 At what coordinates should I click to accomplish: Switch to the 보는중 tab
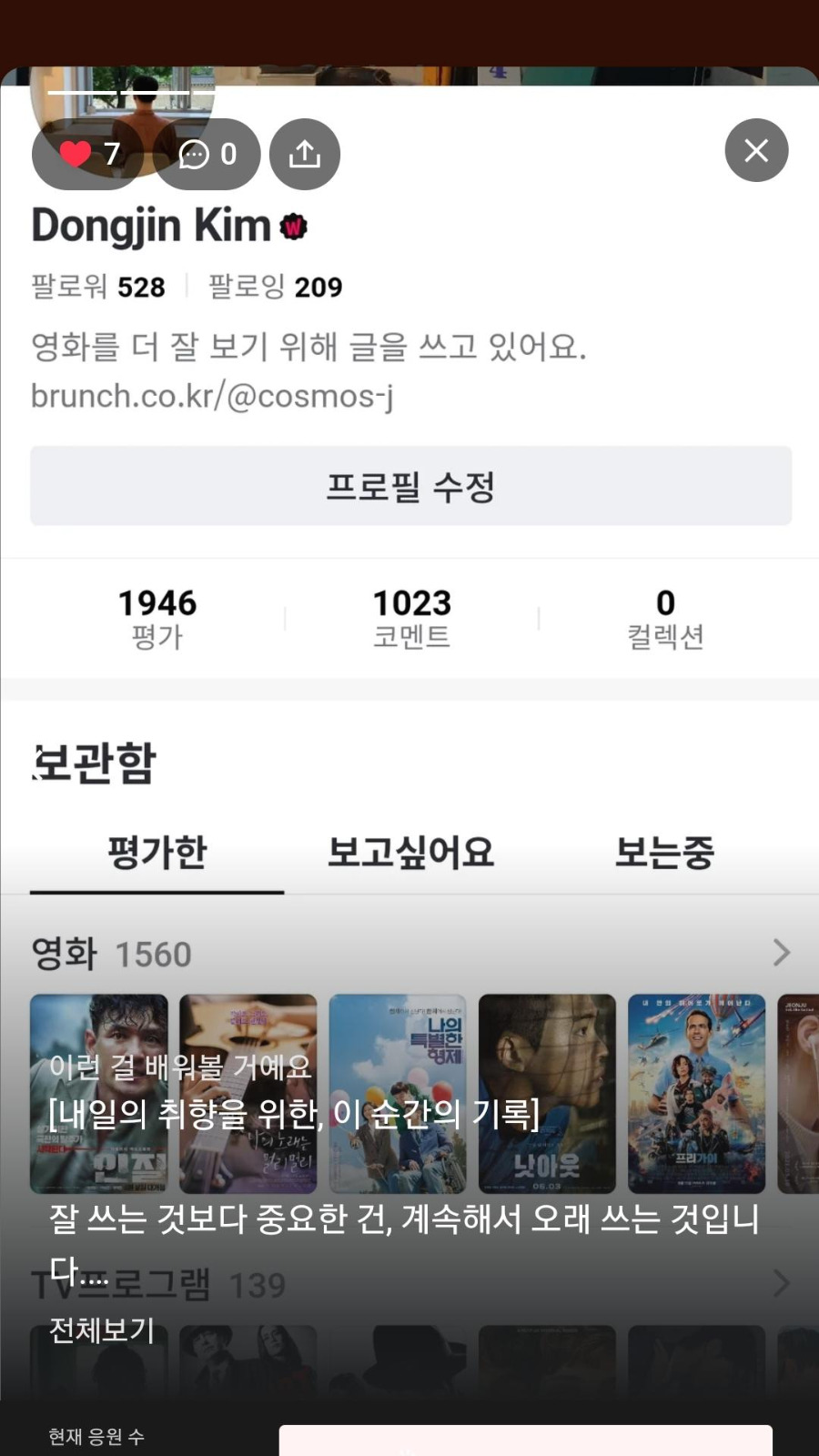coord(664,853)
